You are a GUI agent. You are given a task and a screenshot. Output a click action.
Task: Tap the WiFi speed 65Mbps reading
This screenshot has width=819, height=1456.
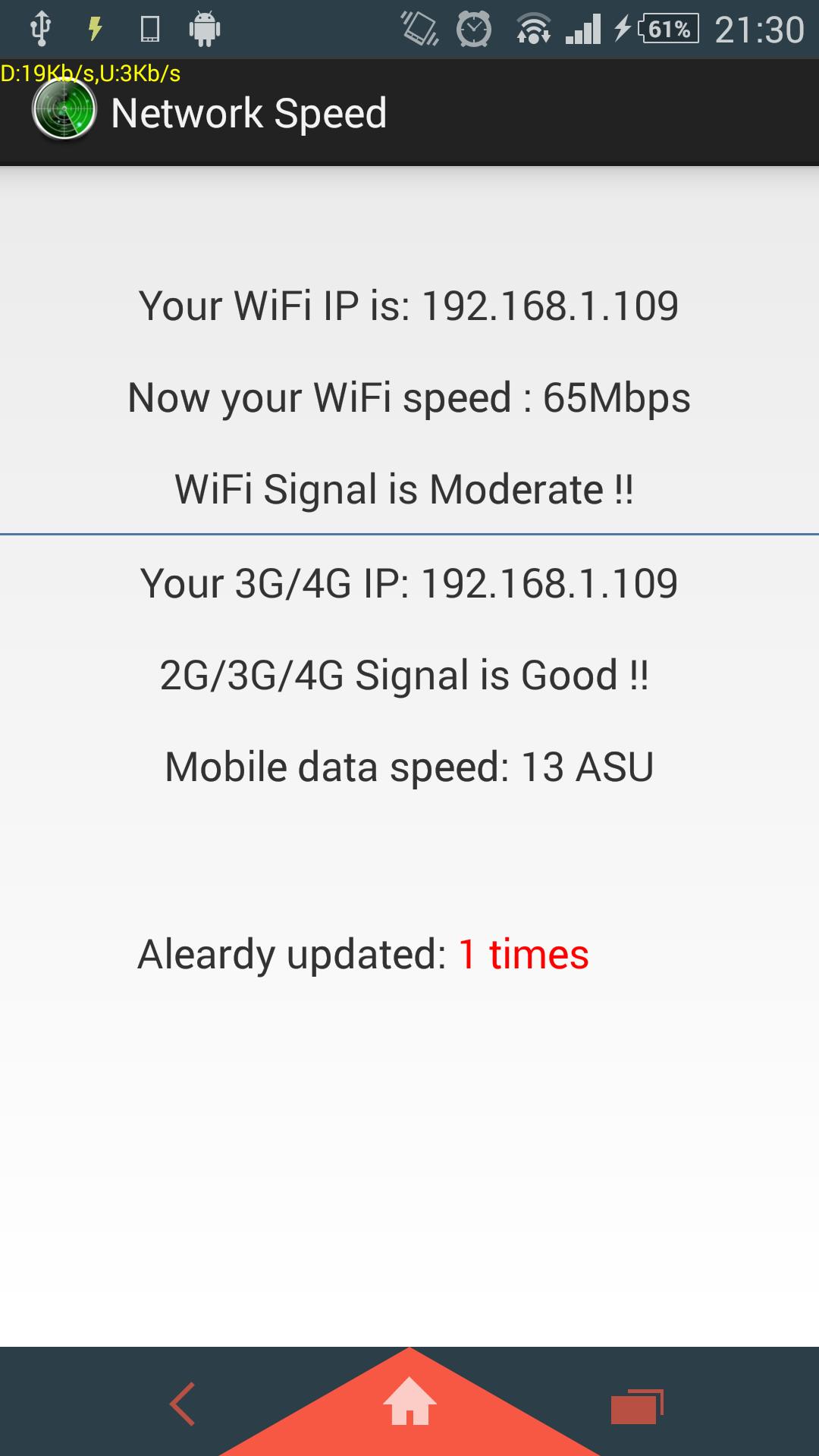(x=409, y=397)
